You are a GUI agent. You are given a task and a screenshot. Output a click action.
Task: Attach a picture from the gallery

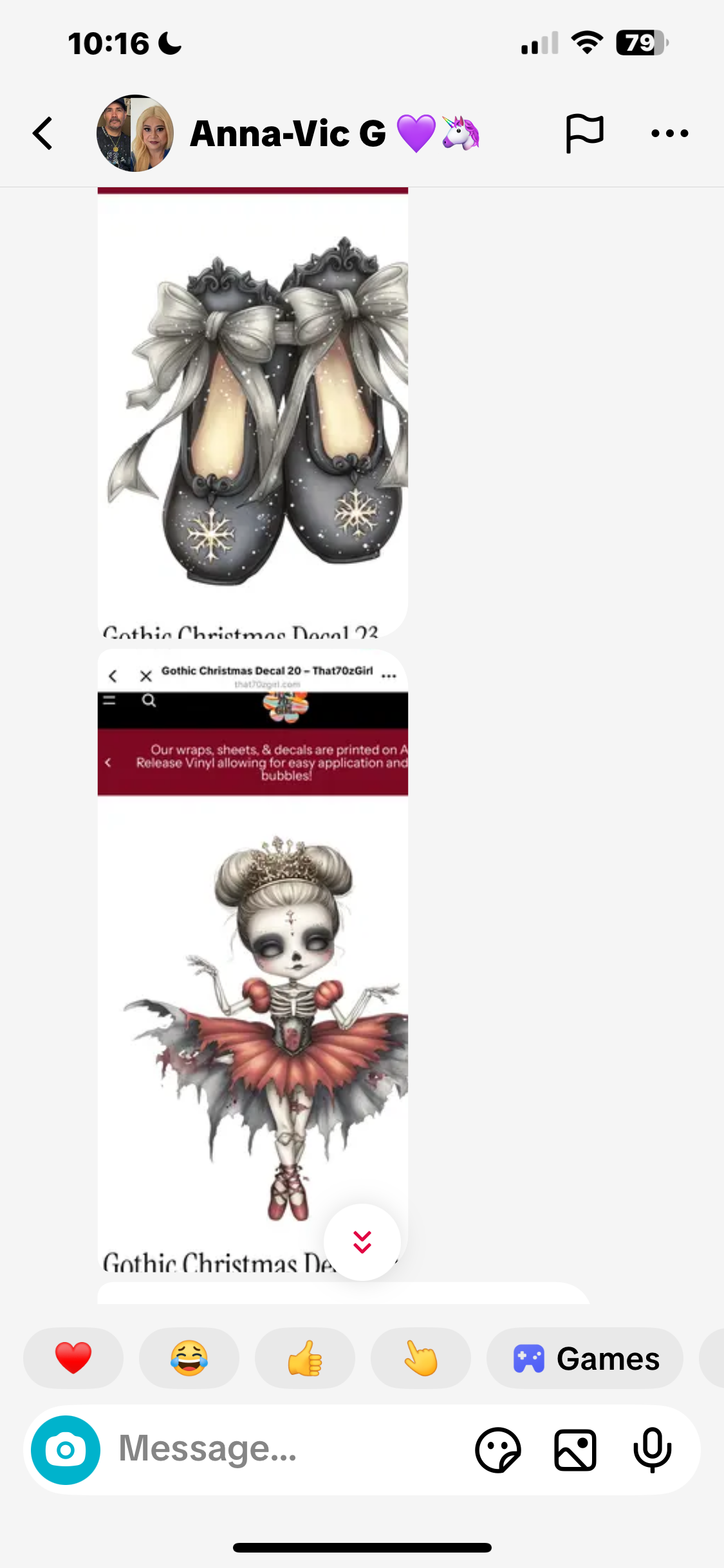pyautogui.click(x=575, y=1450)
